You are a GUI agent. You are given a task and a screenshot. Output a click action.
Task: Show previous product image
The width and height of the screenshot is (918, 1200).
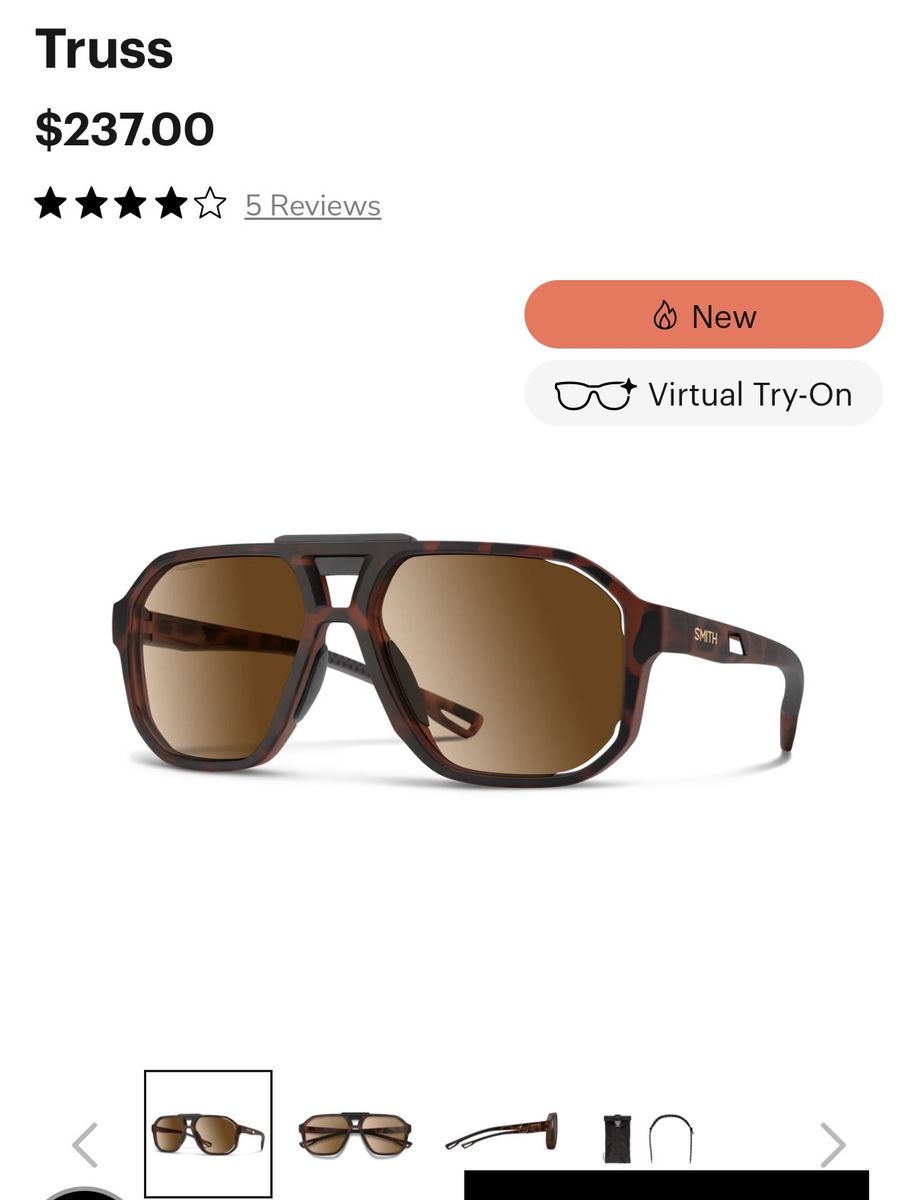pos(85,1145)
